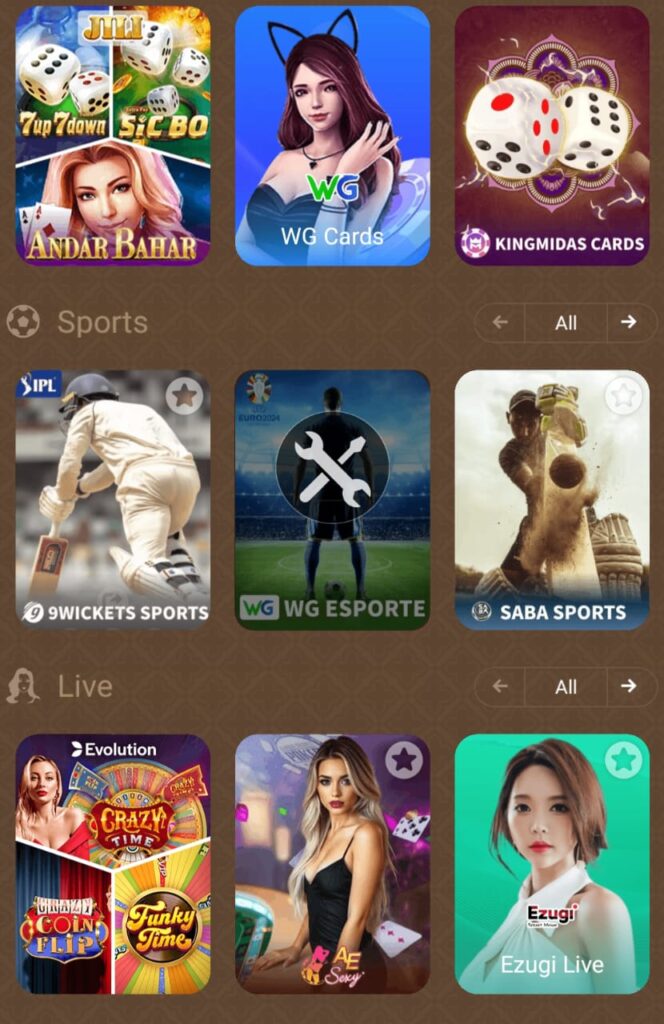Screen dimensions: 664x1024
Task: Favorite the AE Sexy tile with the star
Action: point(404,760)
